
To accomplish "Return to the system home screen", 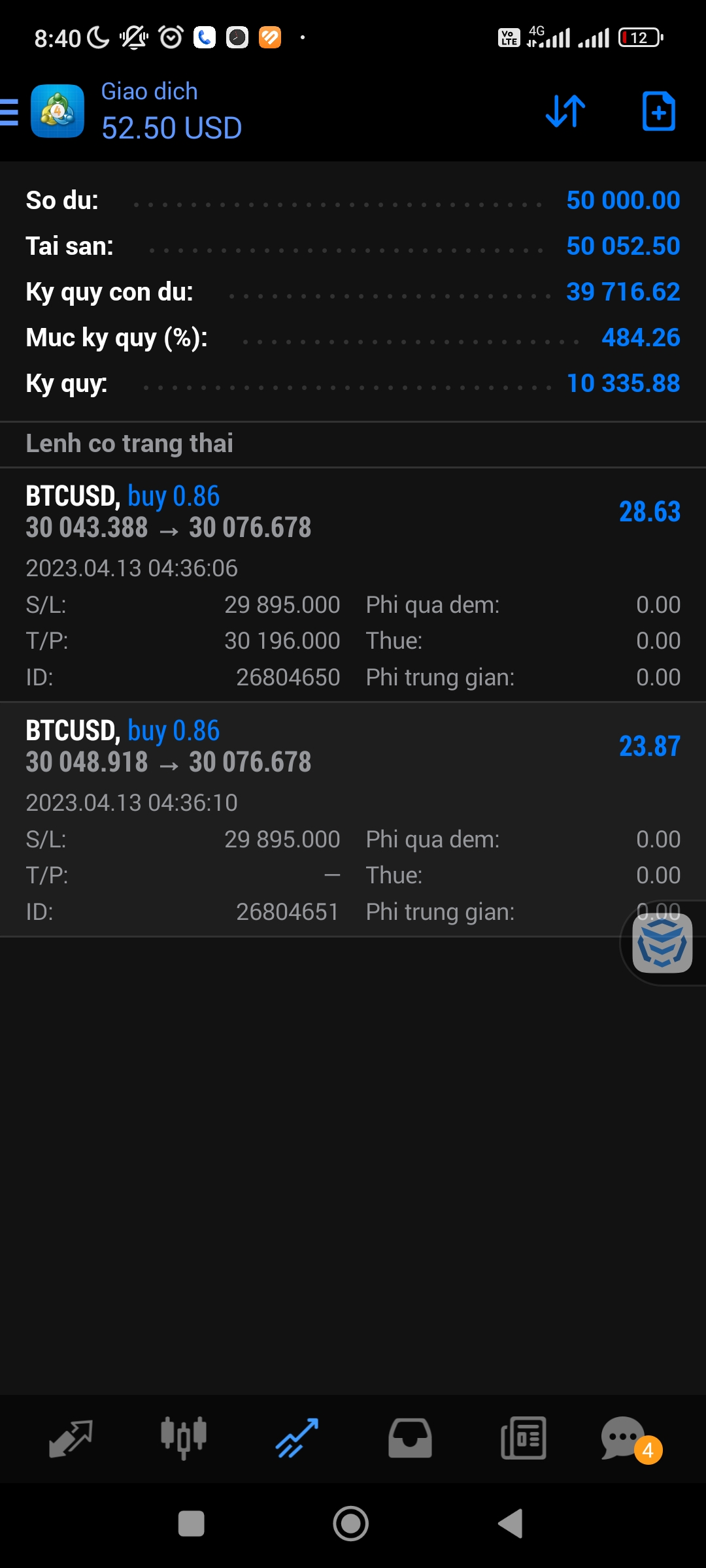I will pyautogui.click(x=351, y=1524).
